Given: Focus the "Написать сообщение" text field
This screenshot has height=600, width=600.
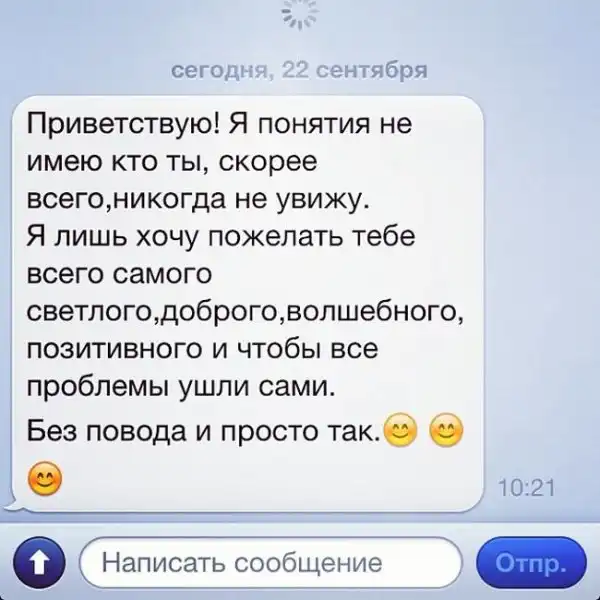Looking at the screenshot, I should (268, 563).
